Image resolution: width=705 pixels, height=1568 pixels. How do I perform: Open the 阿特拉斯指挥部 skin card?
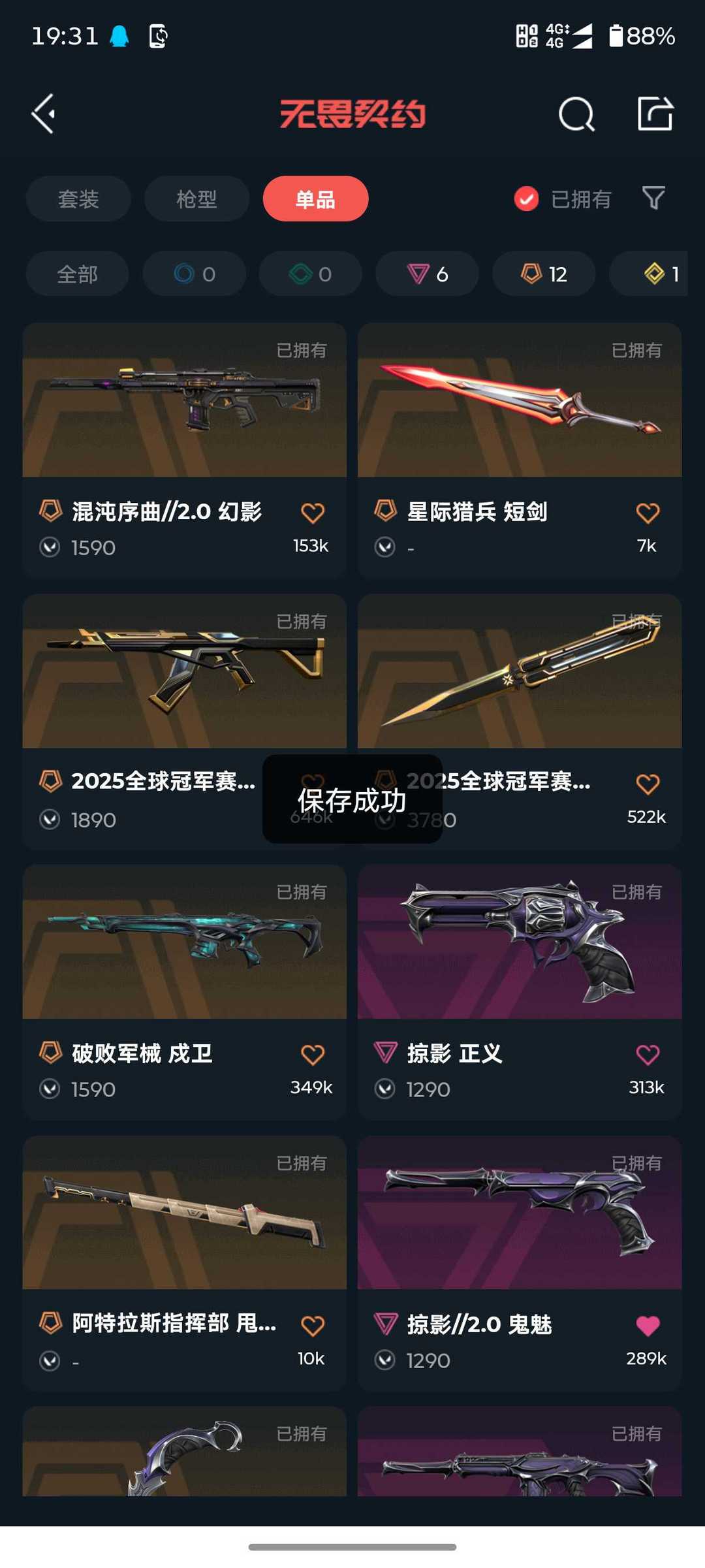pyautogui.click(x=184, y=1263)
